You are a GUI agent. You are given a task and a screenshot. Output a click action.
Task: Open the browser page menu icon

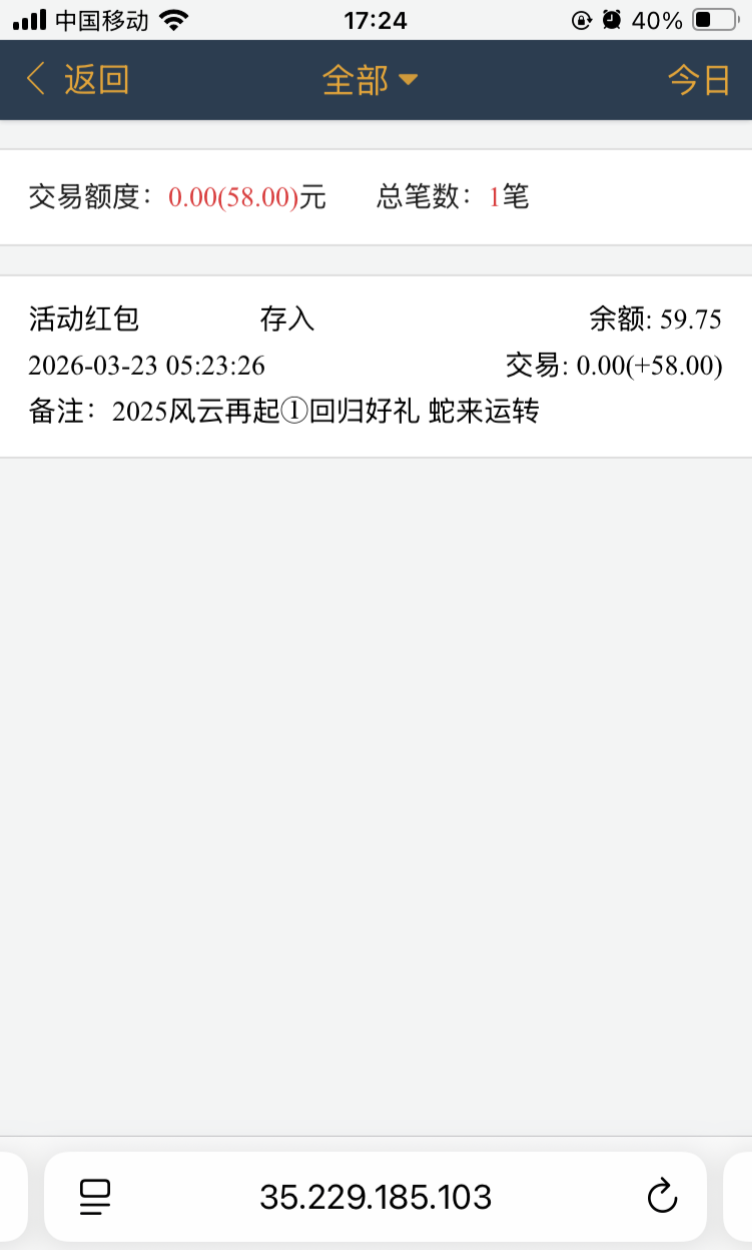coord(95,1196)
